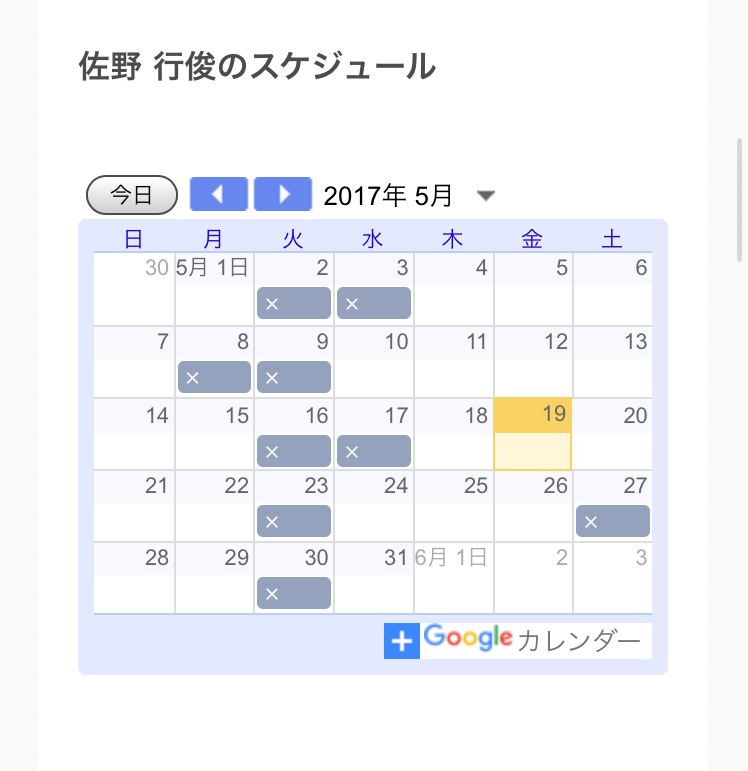The image size is (748, 771).
Task: Open the event on May 27
Action: (613, 521)
